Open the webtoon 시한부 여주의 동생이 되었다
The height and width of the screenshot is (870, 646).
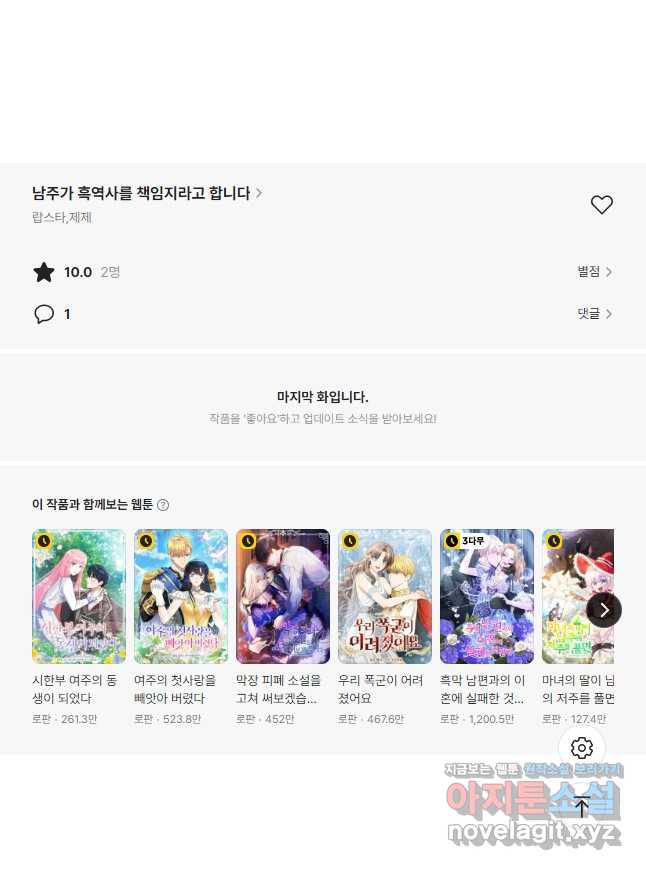[x=79, y=597]
